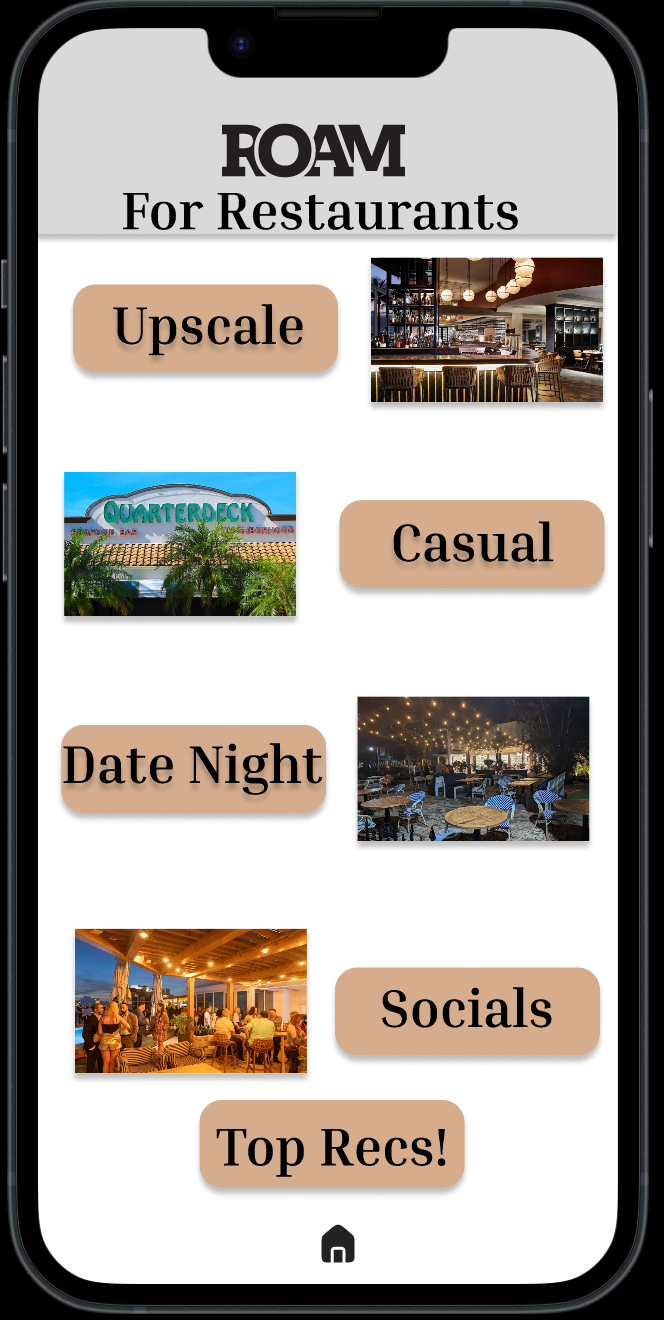The height and width of the screenshot is (1320, 664).
Task: Select the Casual restaurants button
Action: pos(472,544)
